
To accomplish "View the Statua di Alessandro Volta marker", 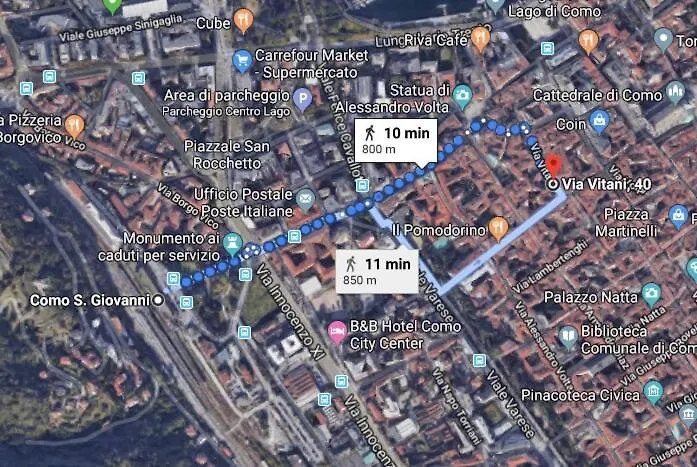I will click(x=461, y=97).
